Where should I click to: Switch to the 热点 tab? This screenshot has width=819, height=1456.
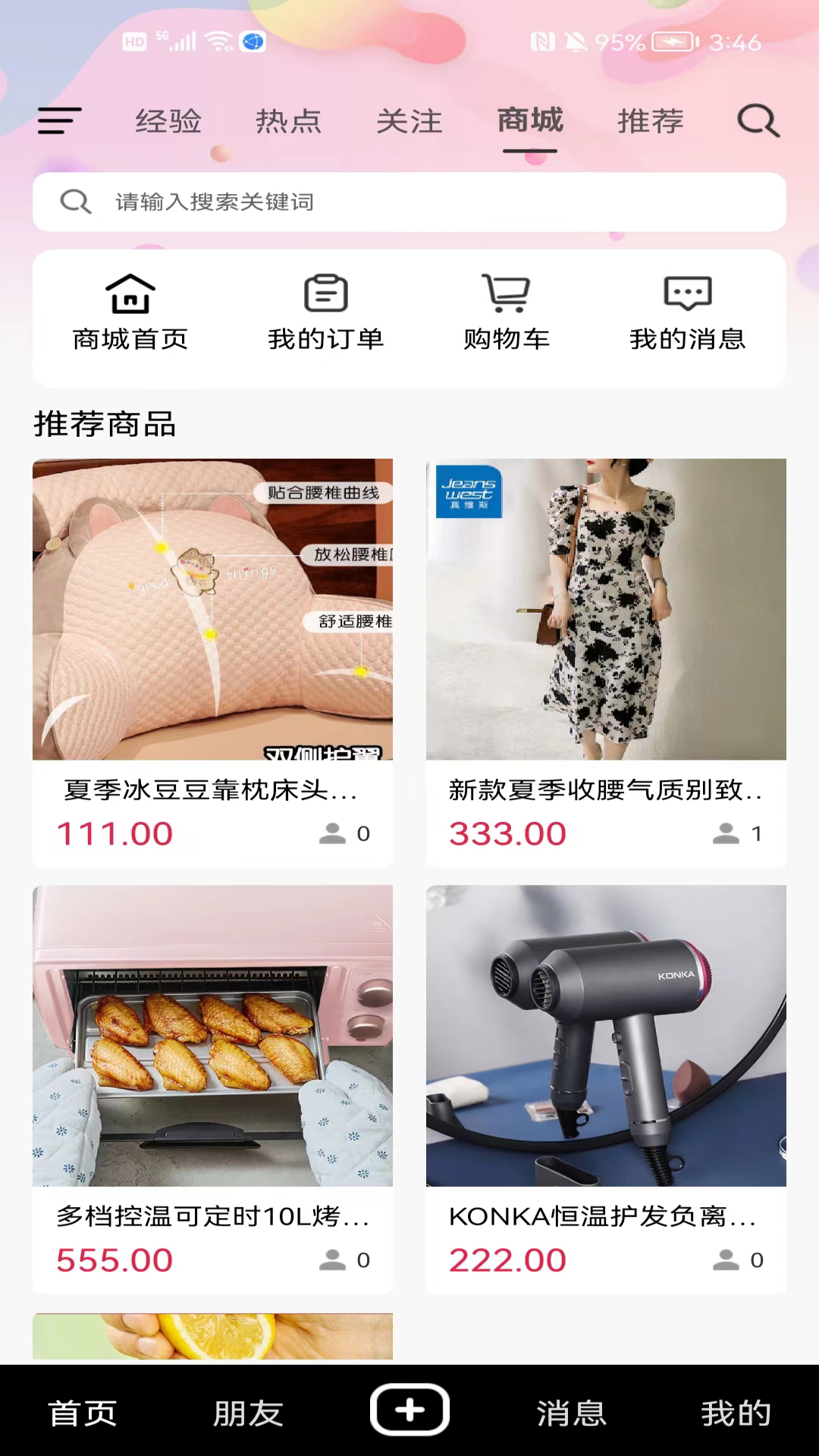coord(288,121)
